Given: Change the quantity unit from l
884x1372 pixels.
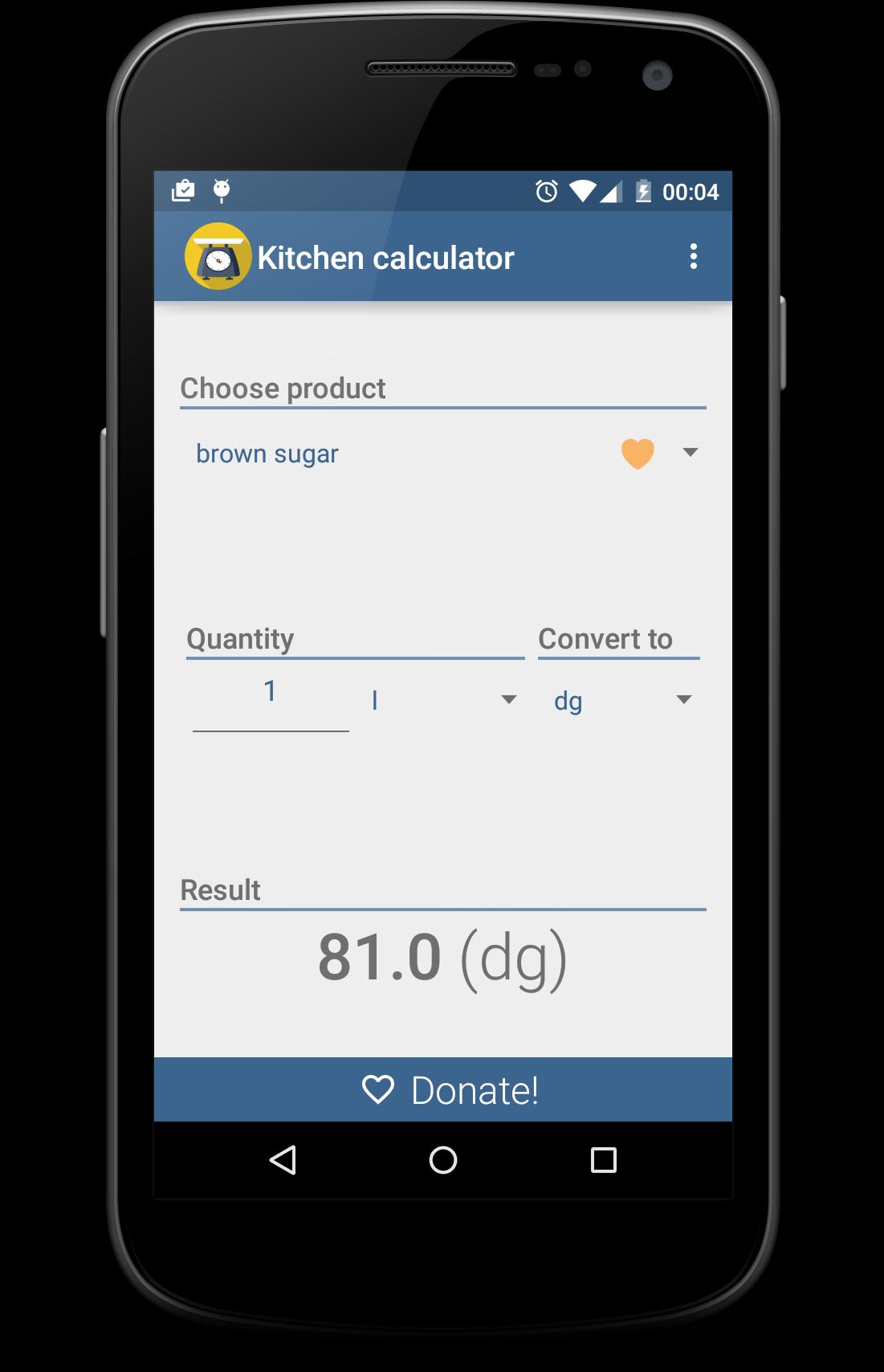Looking at the screenshot, I should point(443,700).
